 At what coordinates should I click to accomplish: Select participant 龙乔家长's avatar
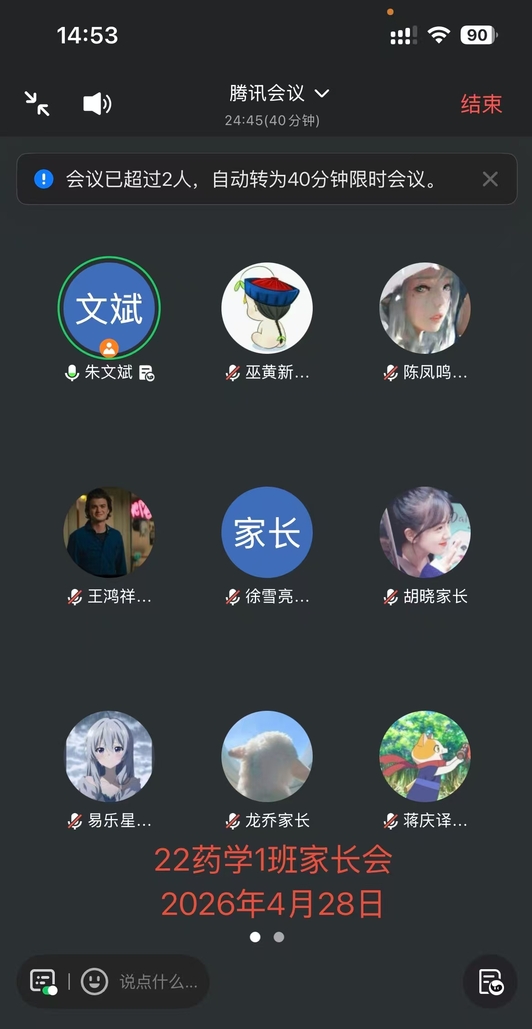coord(267,756)
